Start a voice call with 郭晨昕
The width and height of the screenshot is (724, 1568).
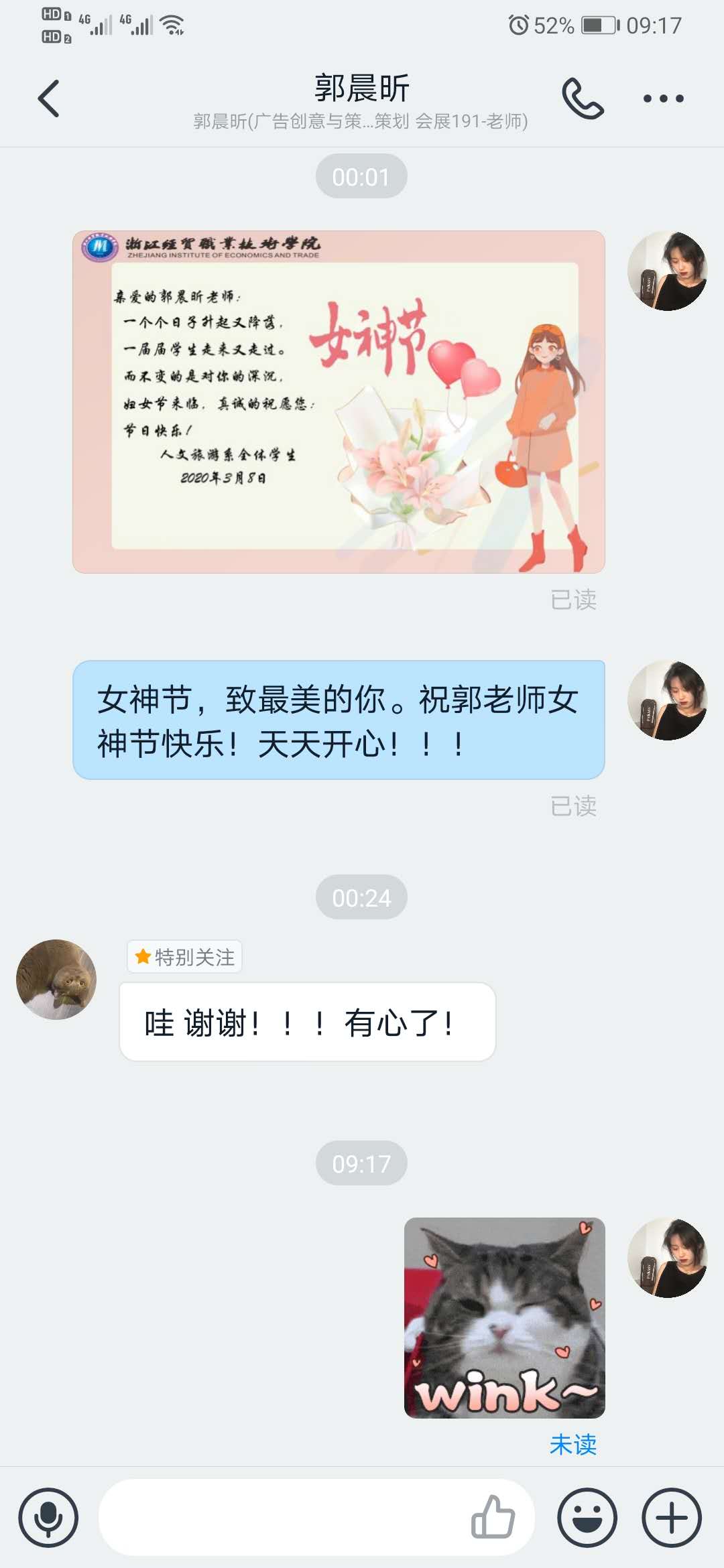[x=583, y=99]
